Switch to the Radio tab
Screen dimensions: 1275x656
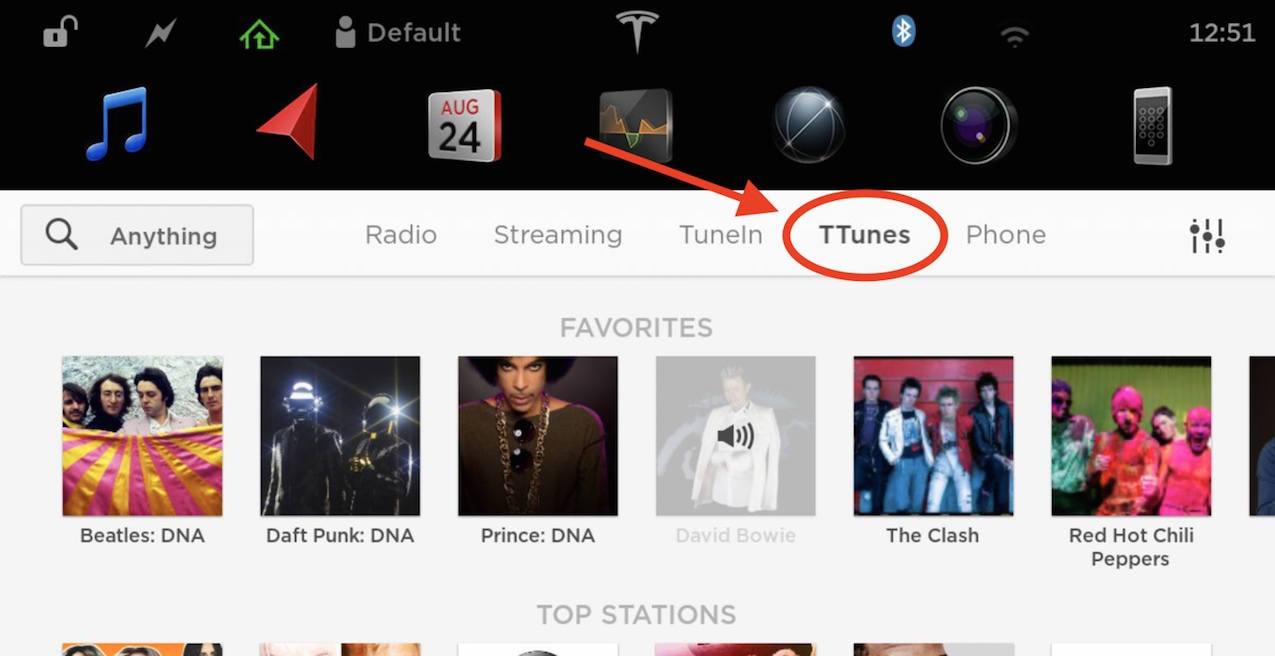400,235
